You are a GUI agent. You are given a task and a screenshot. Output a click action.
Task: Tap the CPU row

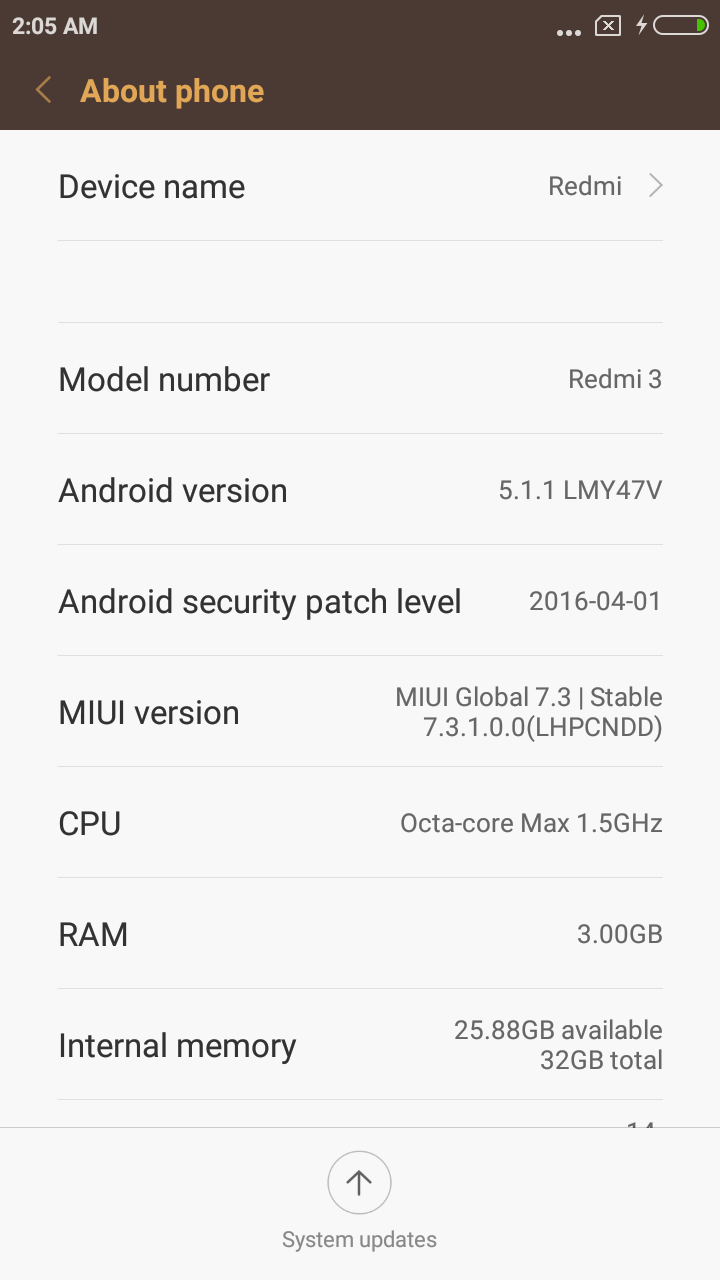pos(360,823)
